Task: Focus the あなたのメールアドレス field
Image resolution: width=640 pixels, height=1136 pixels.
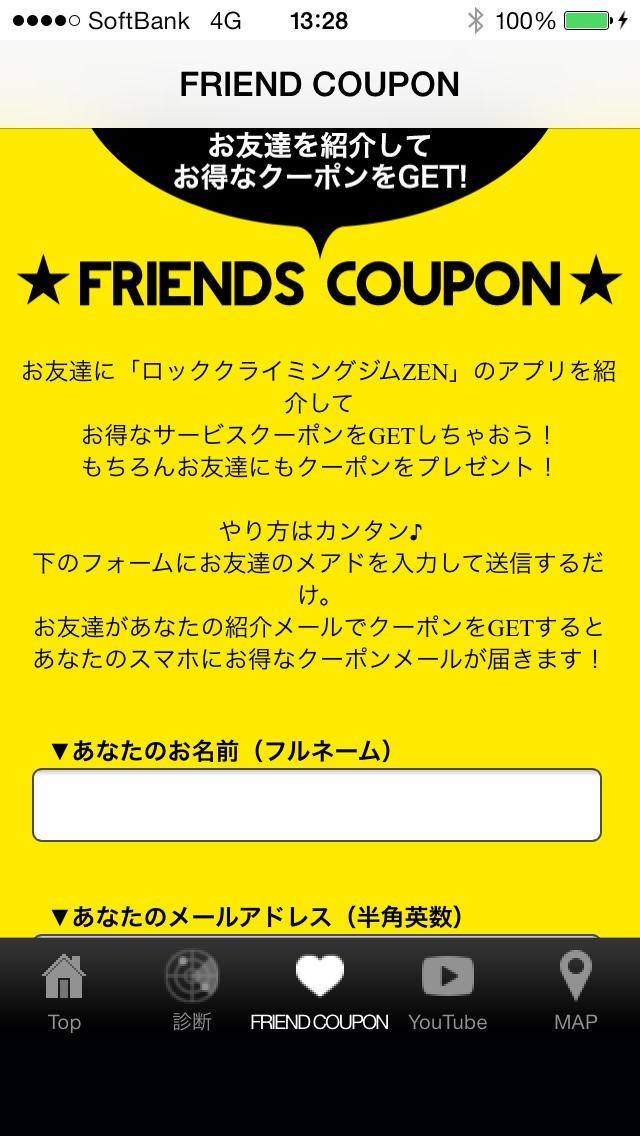Action: point(317,936)
